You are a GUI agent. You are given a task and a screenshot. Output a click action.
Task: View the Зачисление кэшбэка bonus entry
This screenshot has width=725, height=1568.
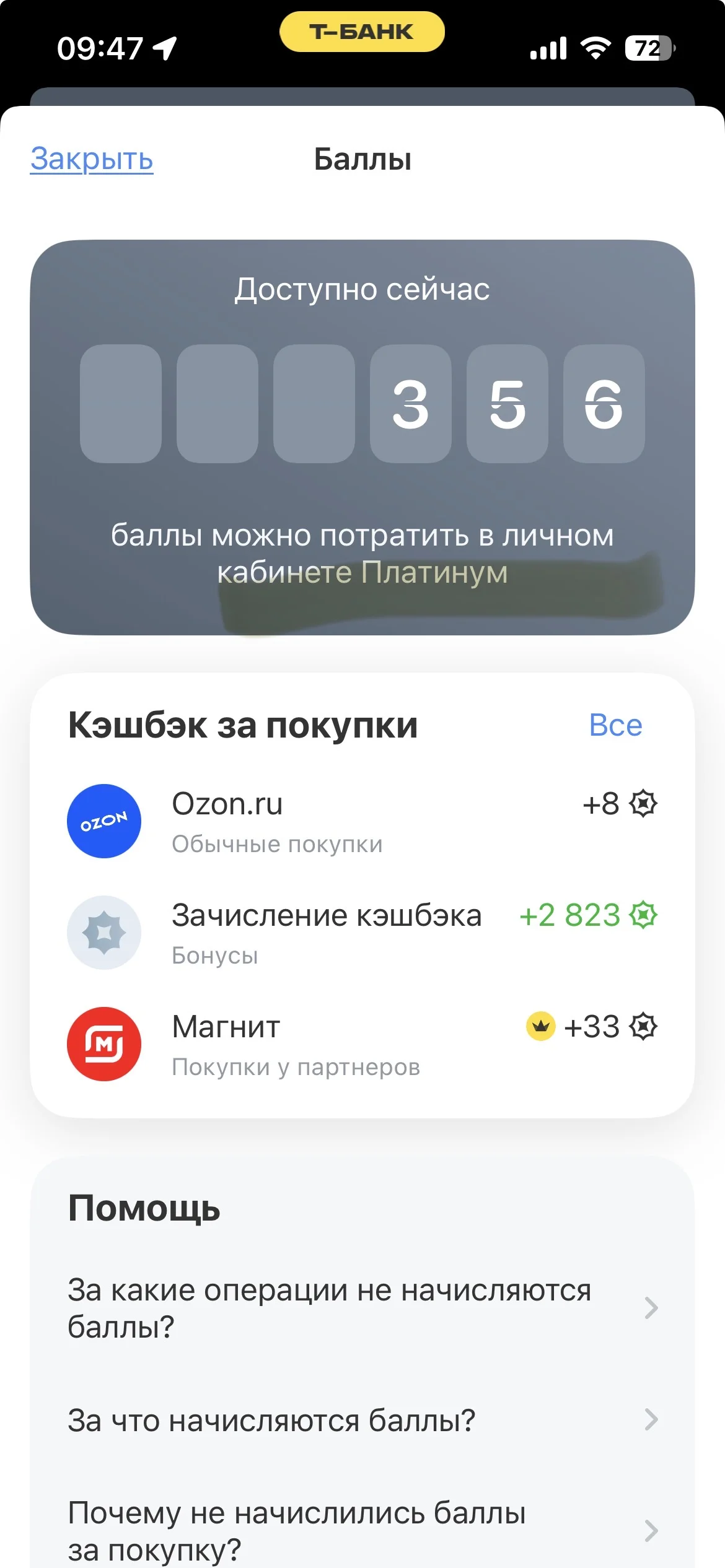pos(362,933)
